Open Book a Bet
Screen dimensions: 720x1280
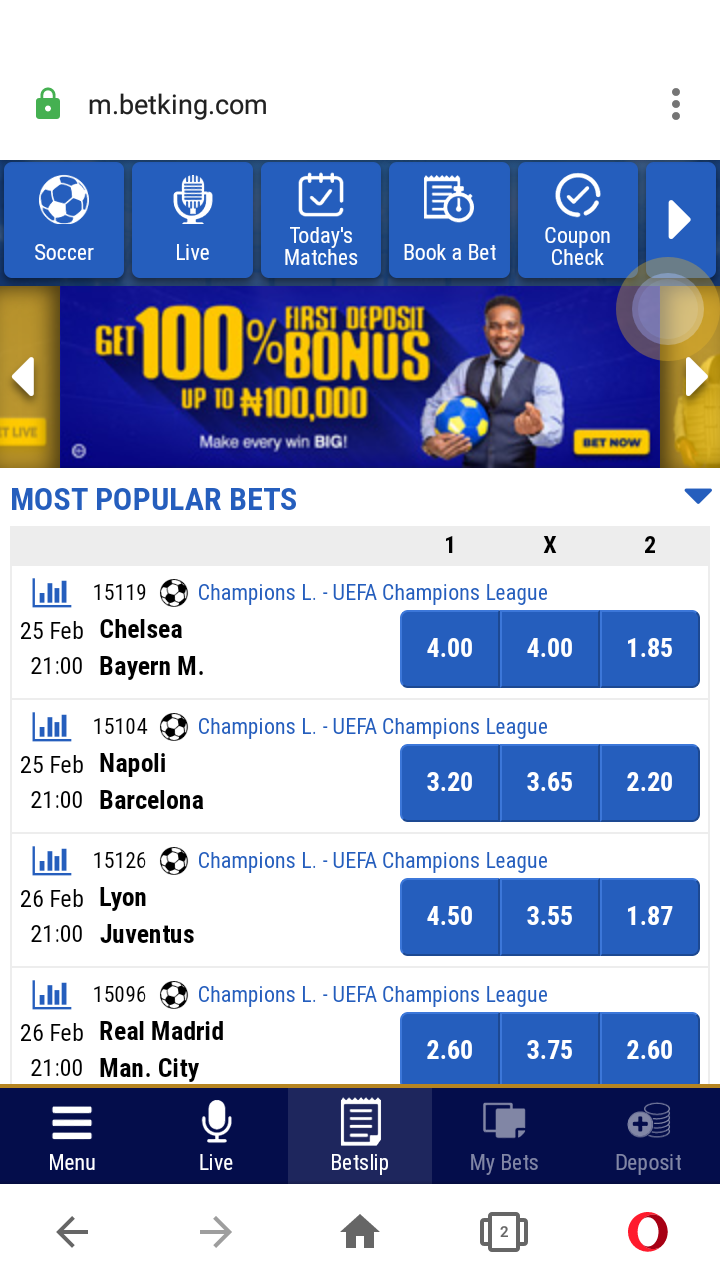449,220
